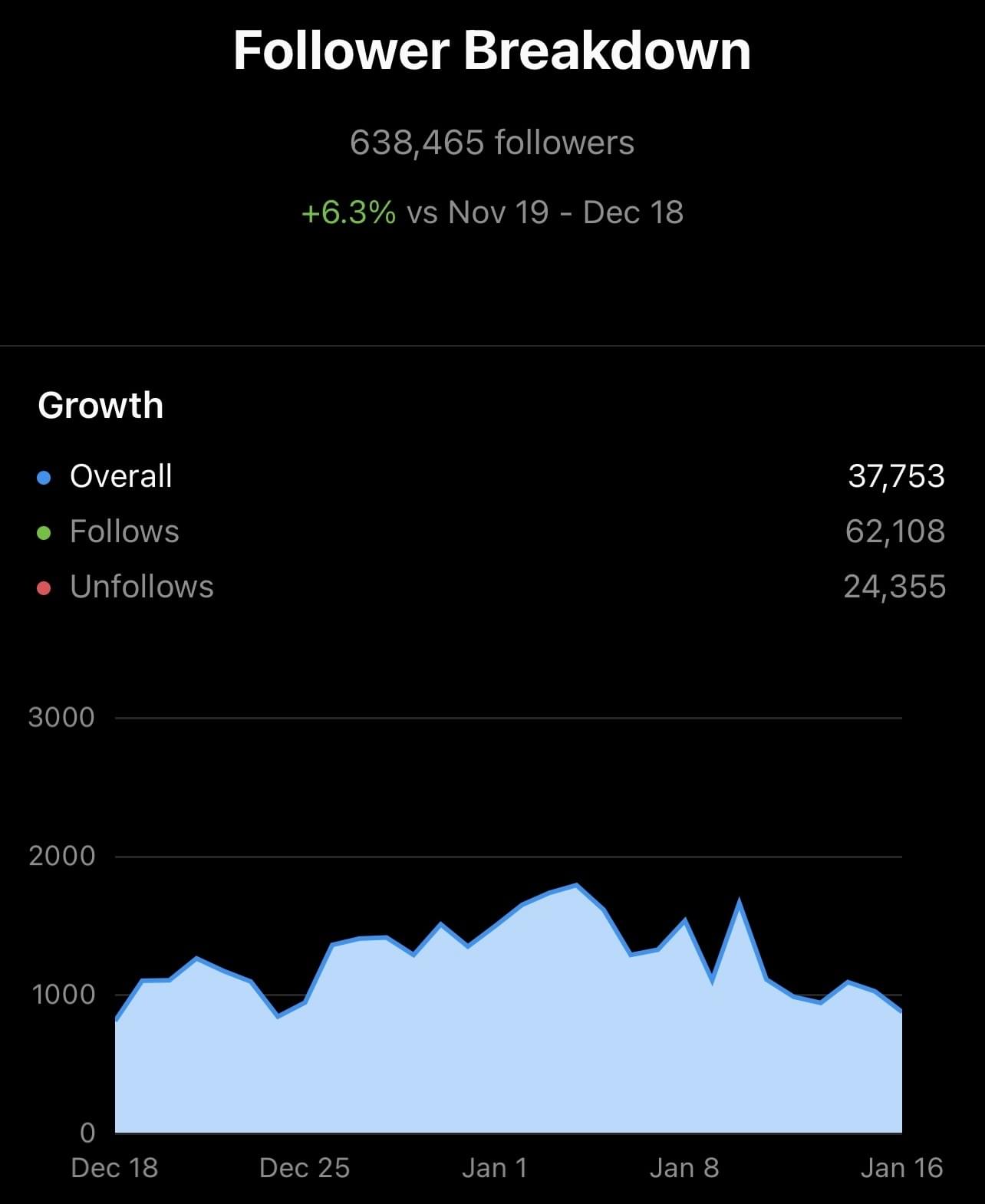Viewport: 985px width, 1204px height.
Task: Show the Follows growth series
Action: pos(491,531)
